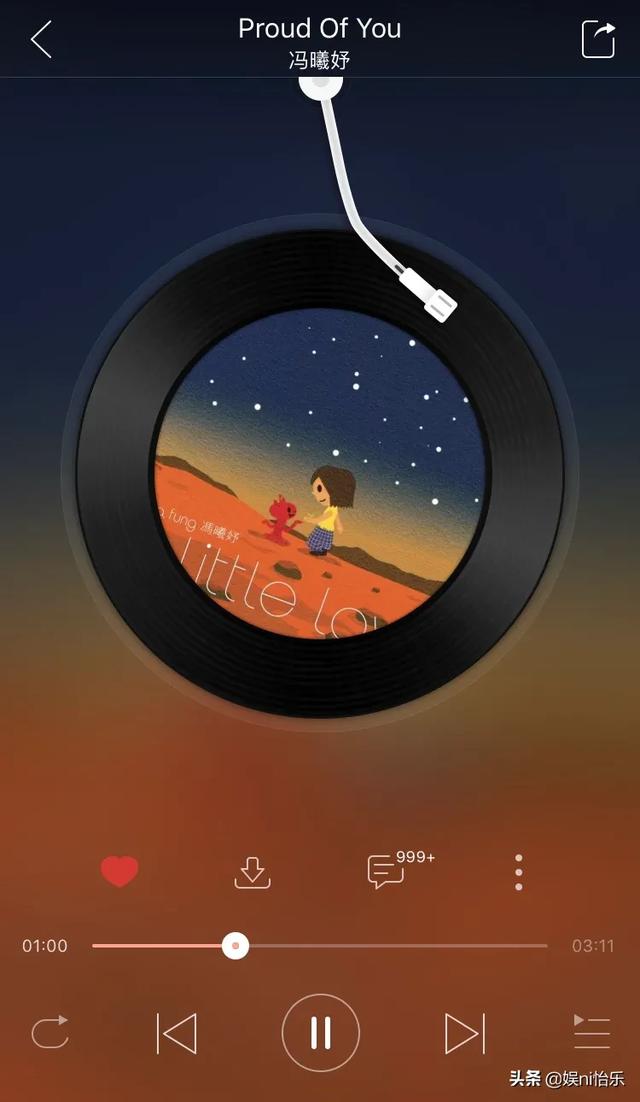Skip to the previous track
The height and width of the screenshot is (1102, 640).
pyautogui.click(x=177, y=1033)
